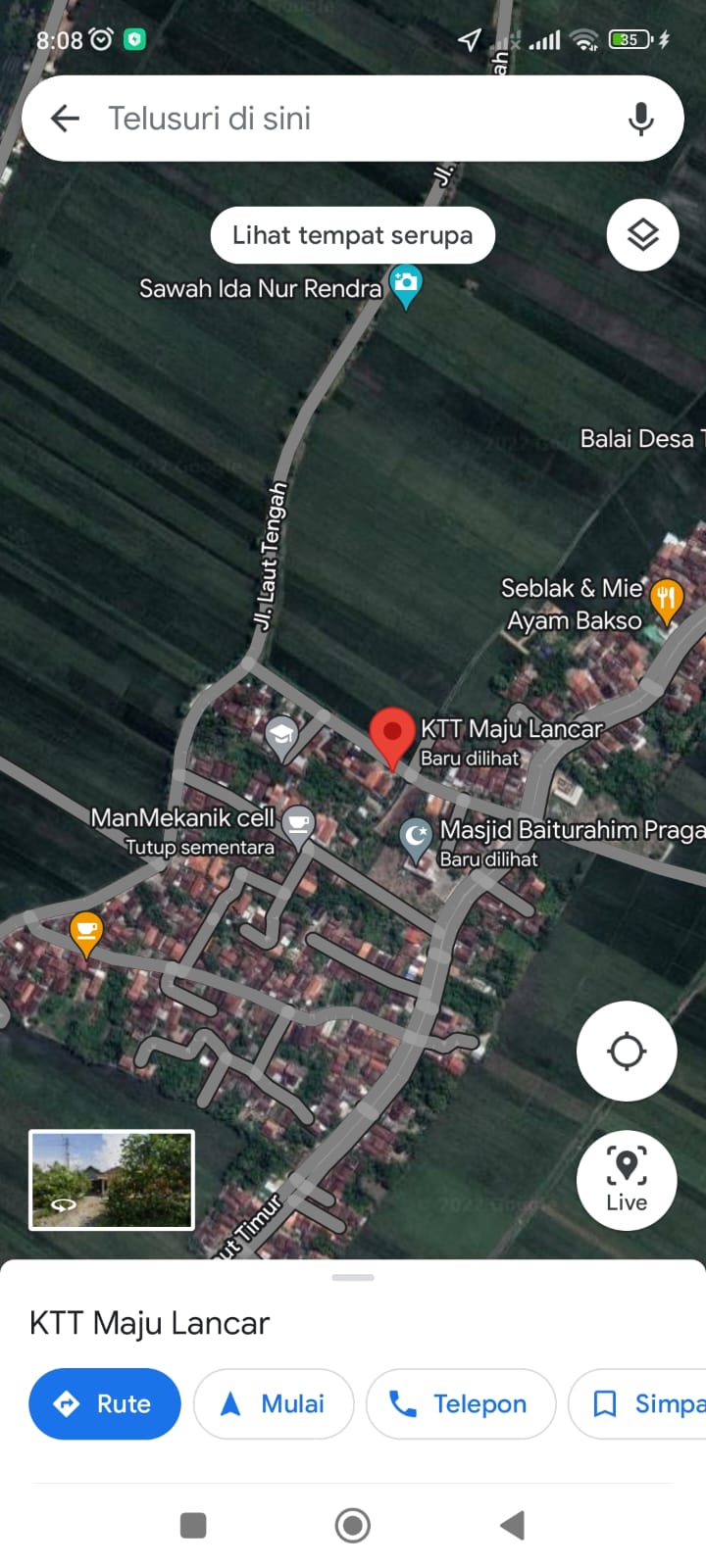Tap the red KTT Maju Lancar pin
The width and height of the screenshot is (706, 1568).
[x=392, y=736]
